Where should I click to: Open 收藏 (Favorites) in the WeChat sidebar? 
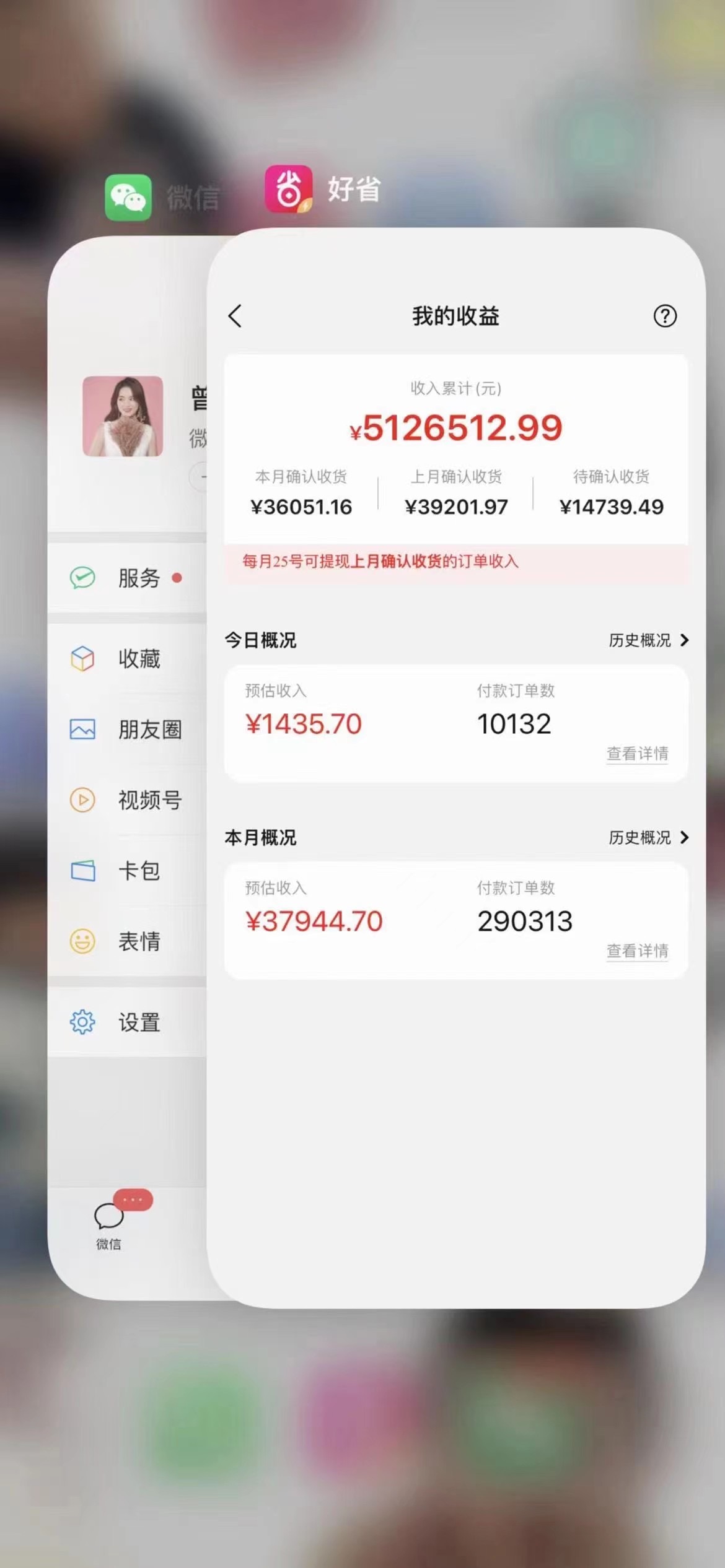pos(139,659)
